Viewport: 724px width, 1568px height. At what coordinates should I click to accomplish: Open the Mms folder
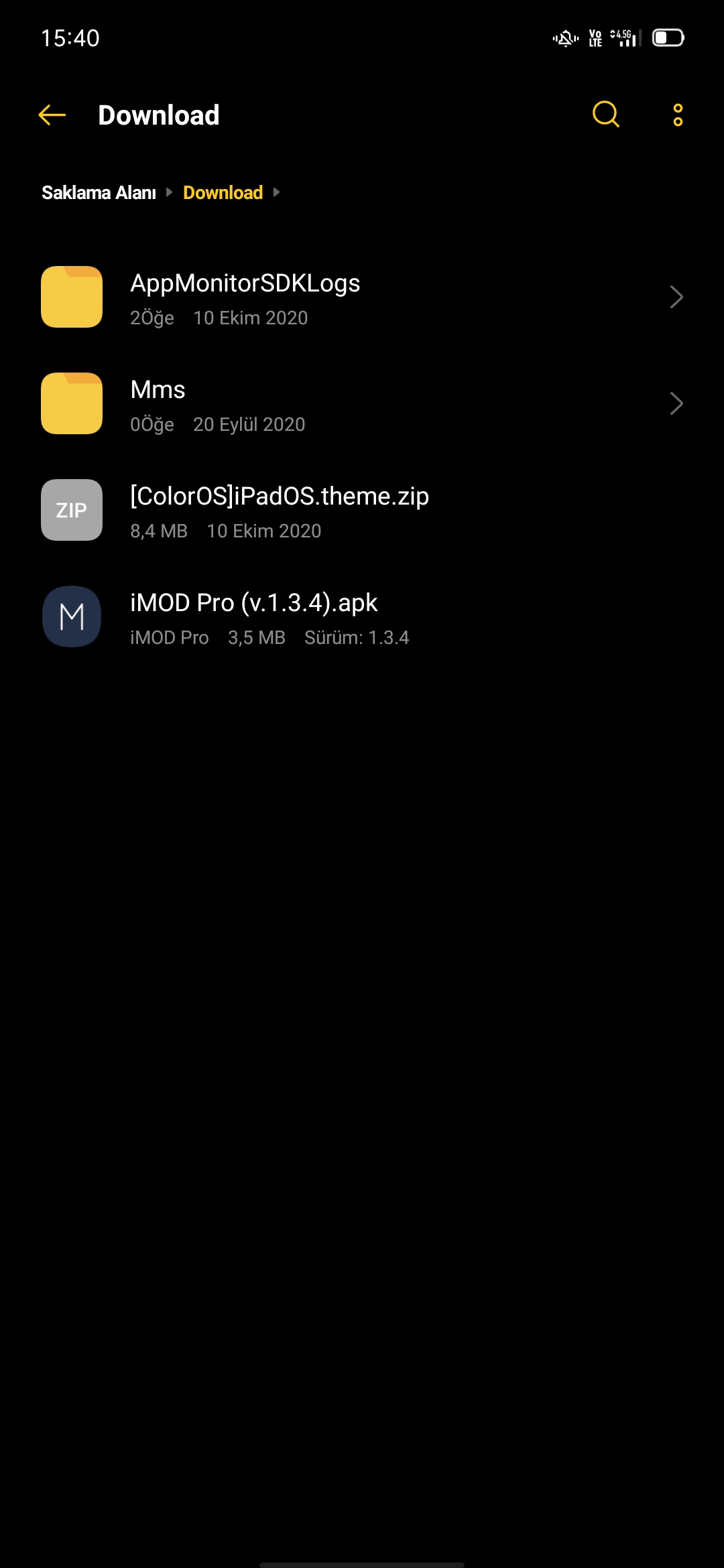tap(362, 403)
